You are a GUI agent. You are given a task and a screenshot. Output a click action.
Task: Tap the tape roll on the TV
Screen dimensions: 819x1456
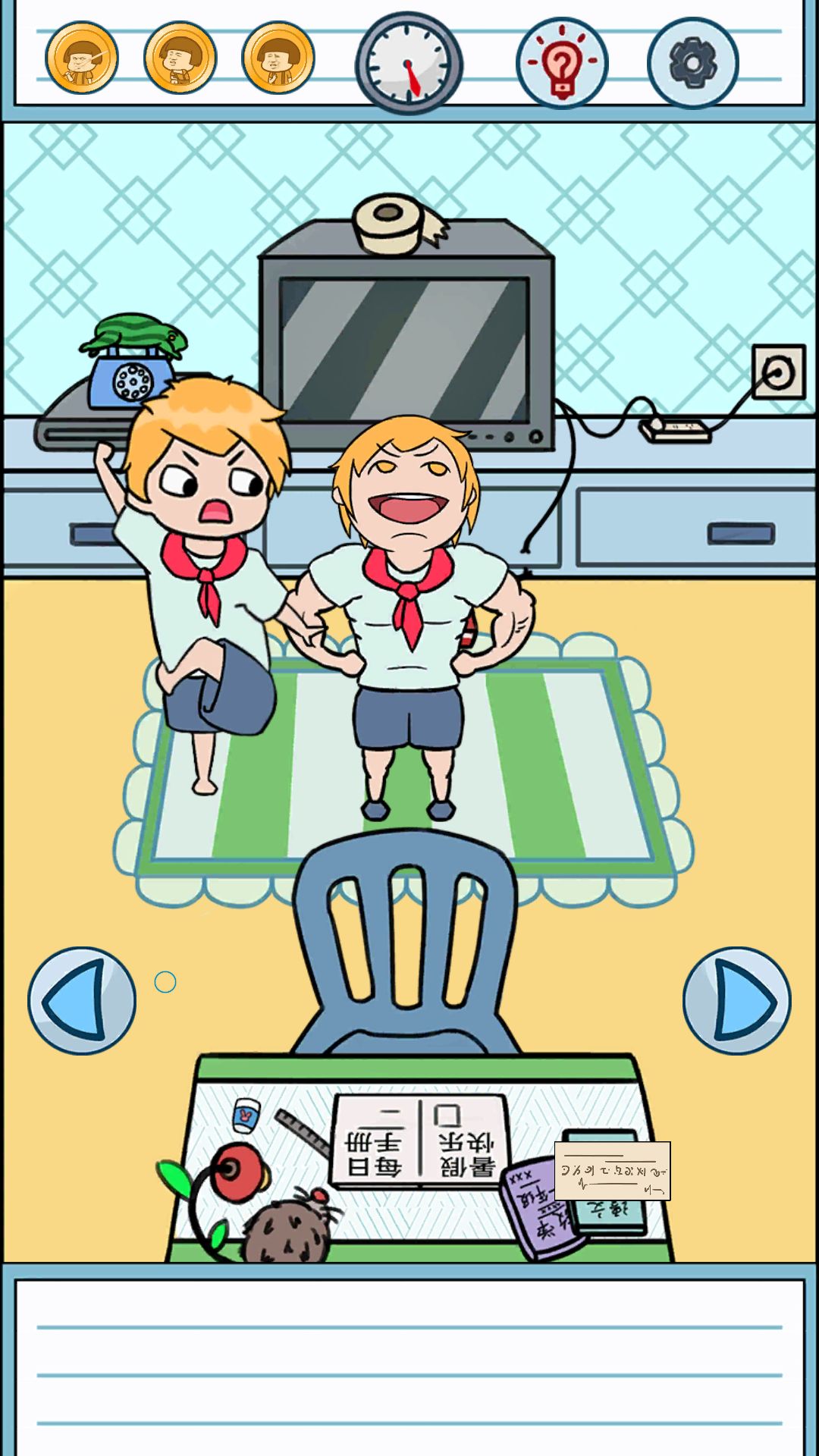pyautogui.click(x=391, y=224)
